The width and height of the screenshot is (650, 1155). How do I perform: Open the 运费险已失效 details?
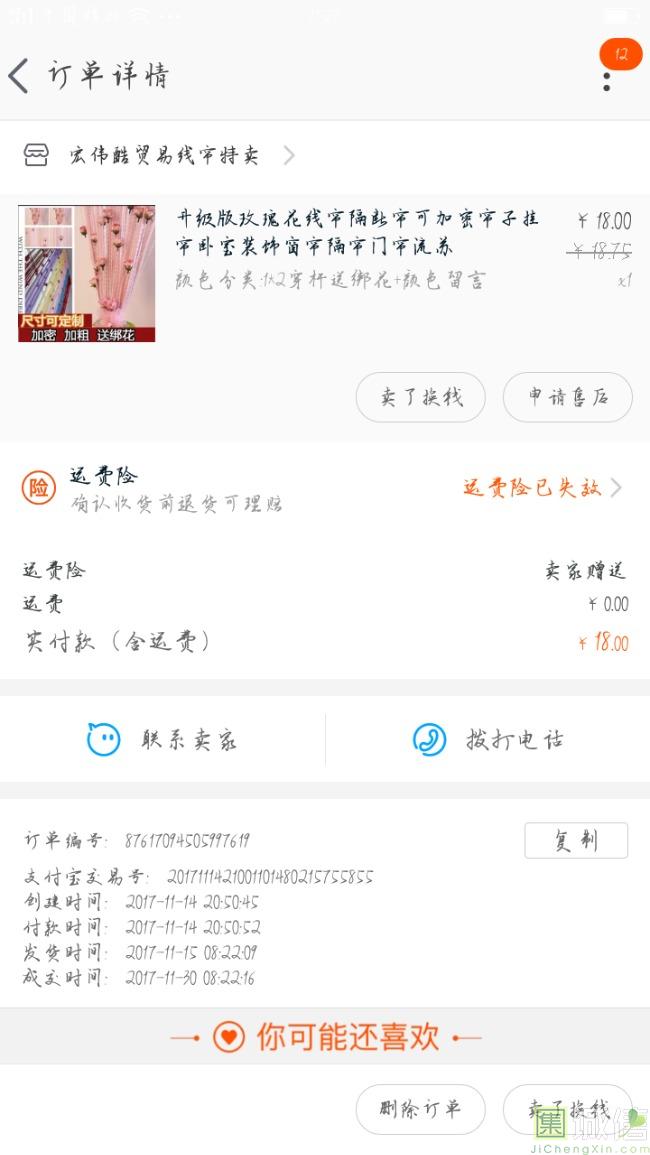point(541,488)
